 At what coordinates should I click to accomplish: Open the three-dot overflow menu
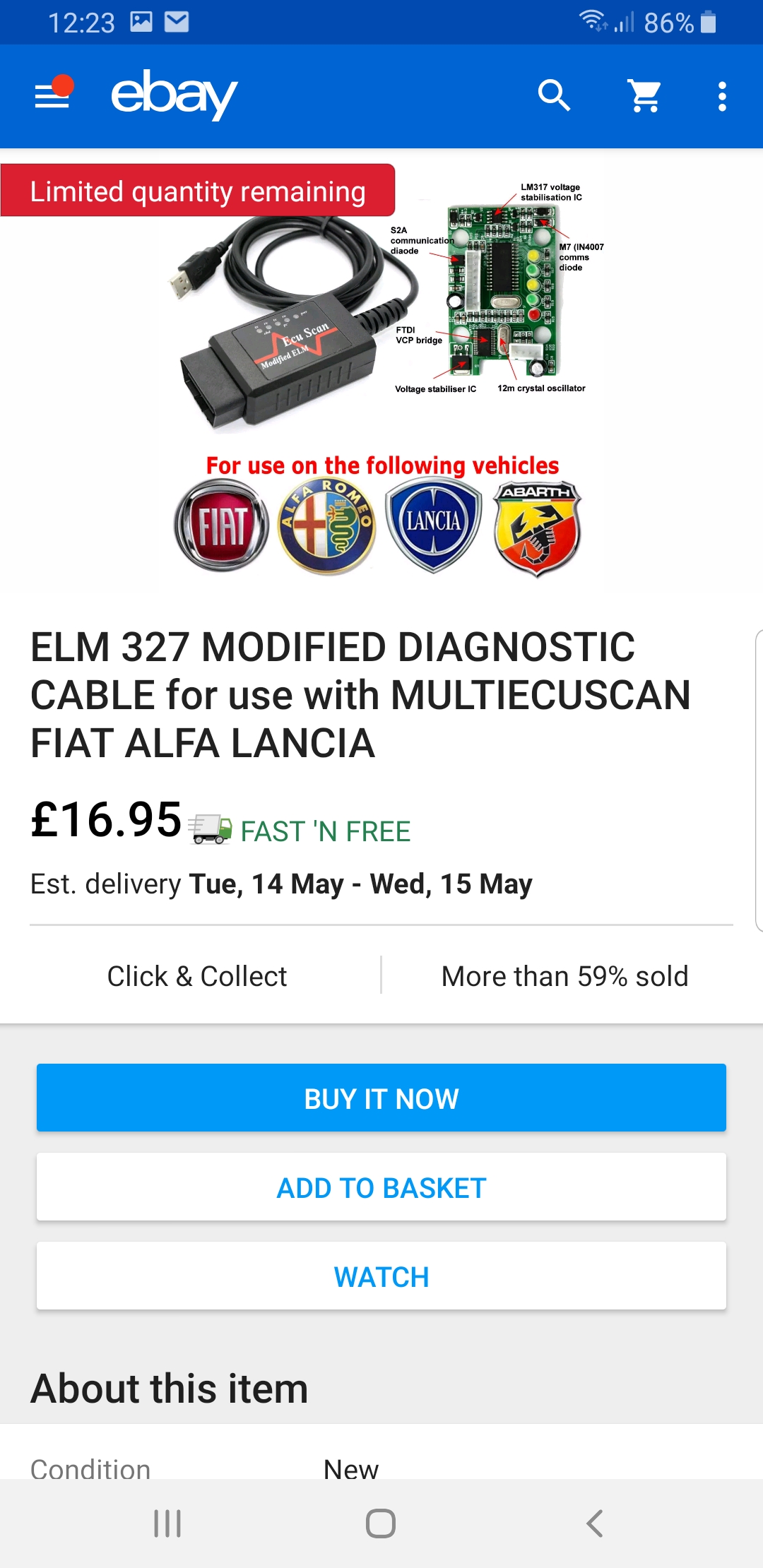click(722, 96)
